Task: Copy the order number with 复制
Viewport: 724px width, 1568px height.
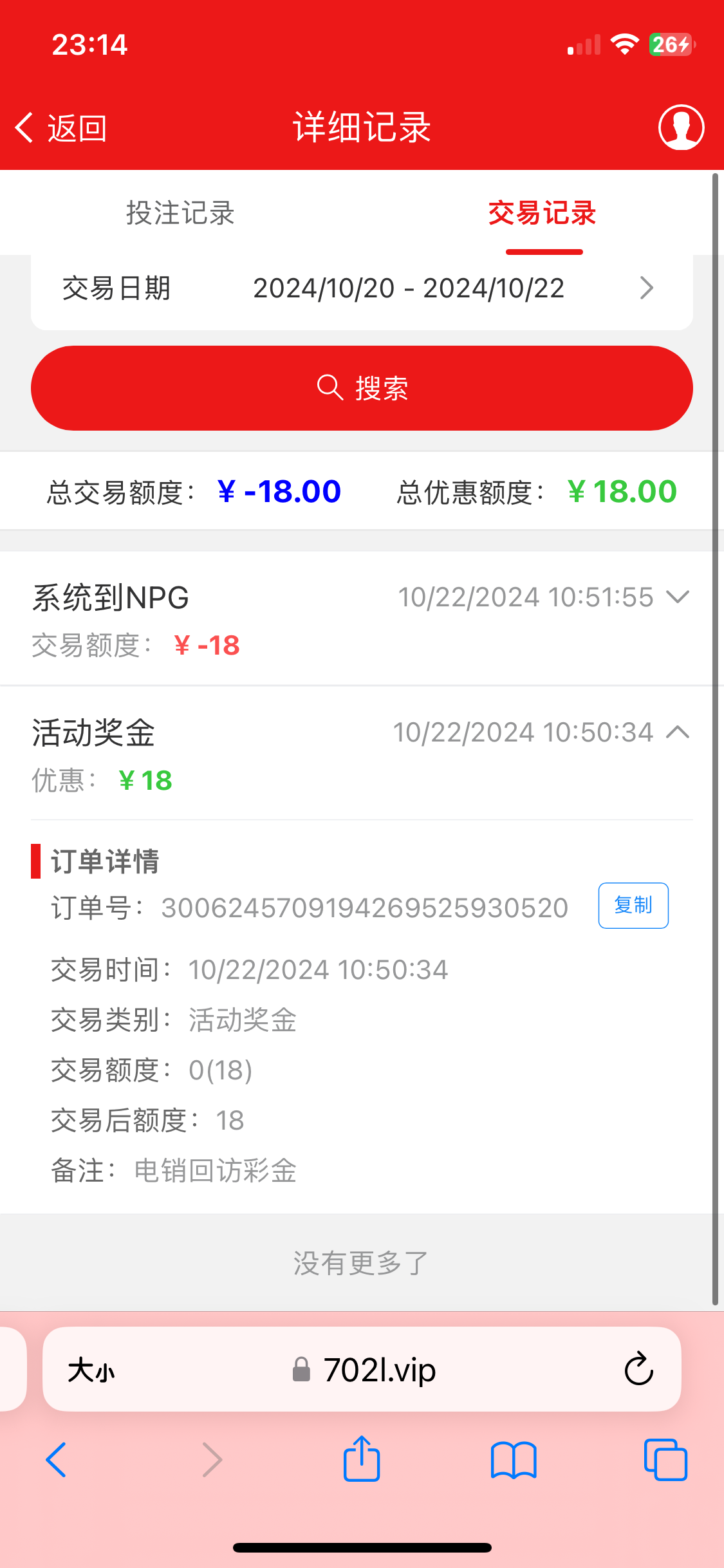Action: pos(633,906)
